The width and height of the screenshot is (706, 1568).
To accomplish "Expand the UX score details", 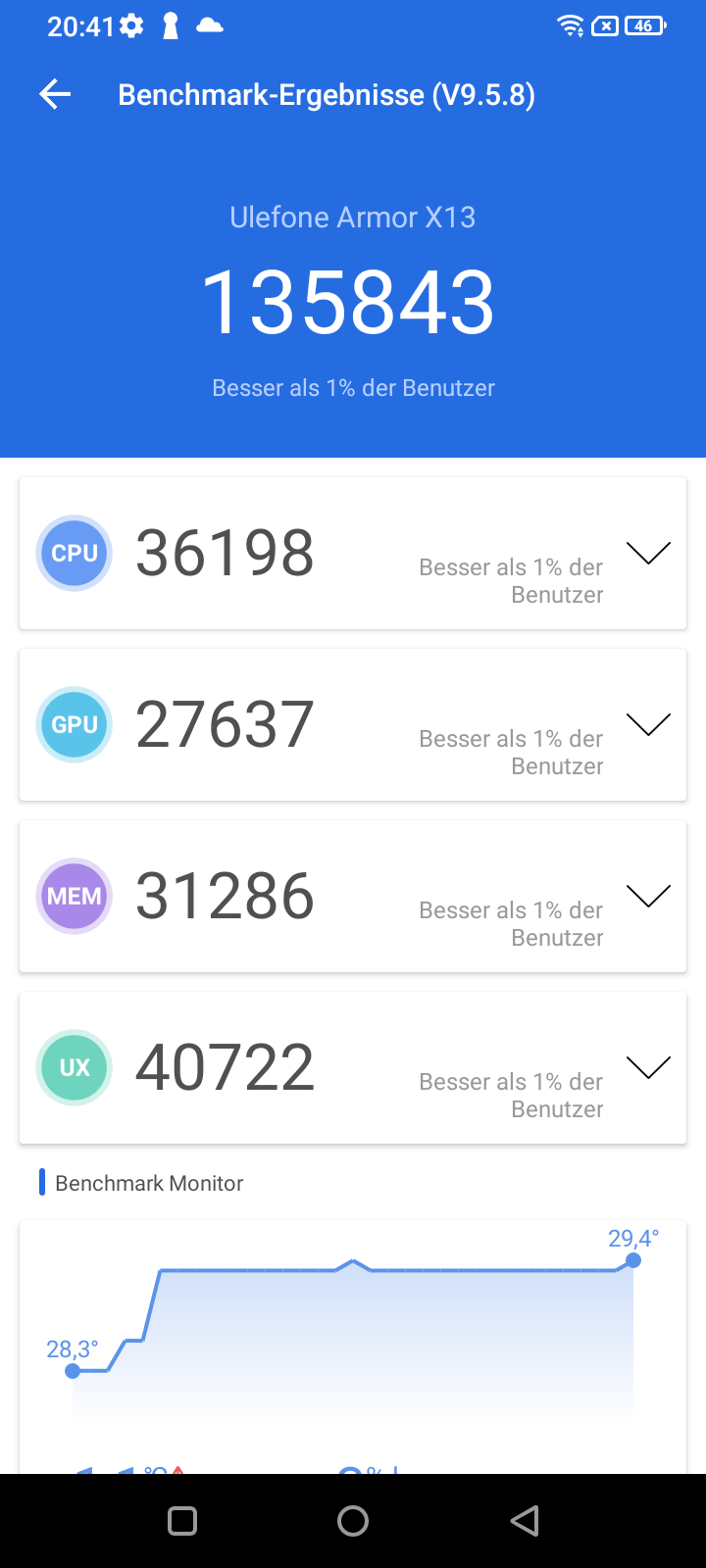I will [647, 1068].
